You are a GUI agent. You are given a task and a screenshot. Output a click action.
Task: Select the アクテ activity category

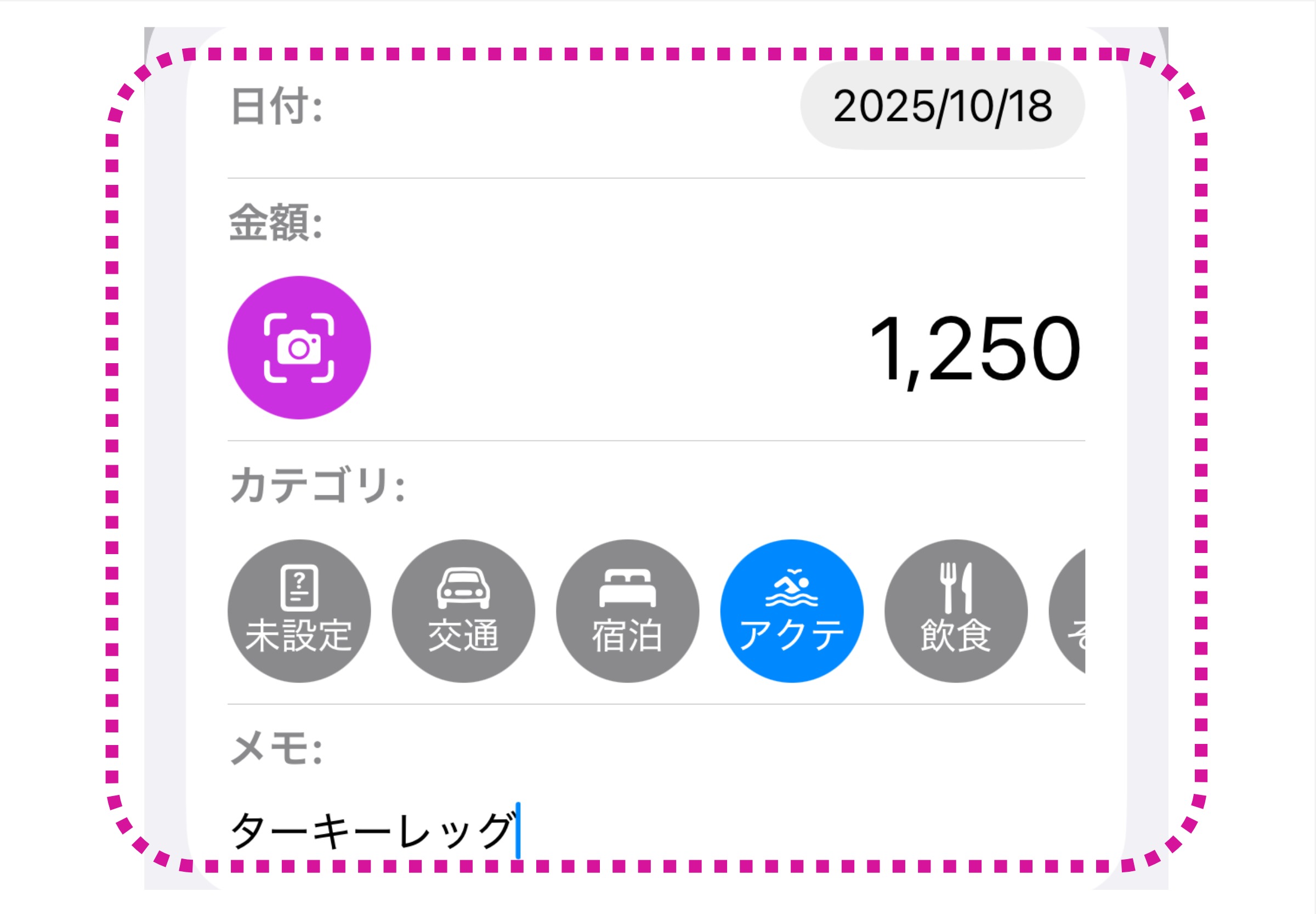pos(792,611)
